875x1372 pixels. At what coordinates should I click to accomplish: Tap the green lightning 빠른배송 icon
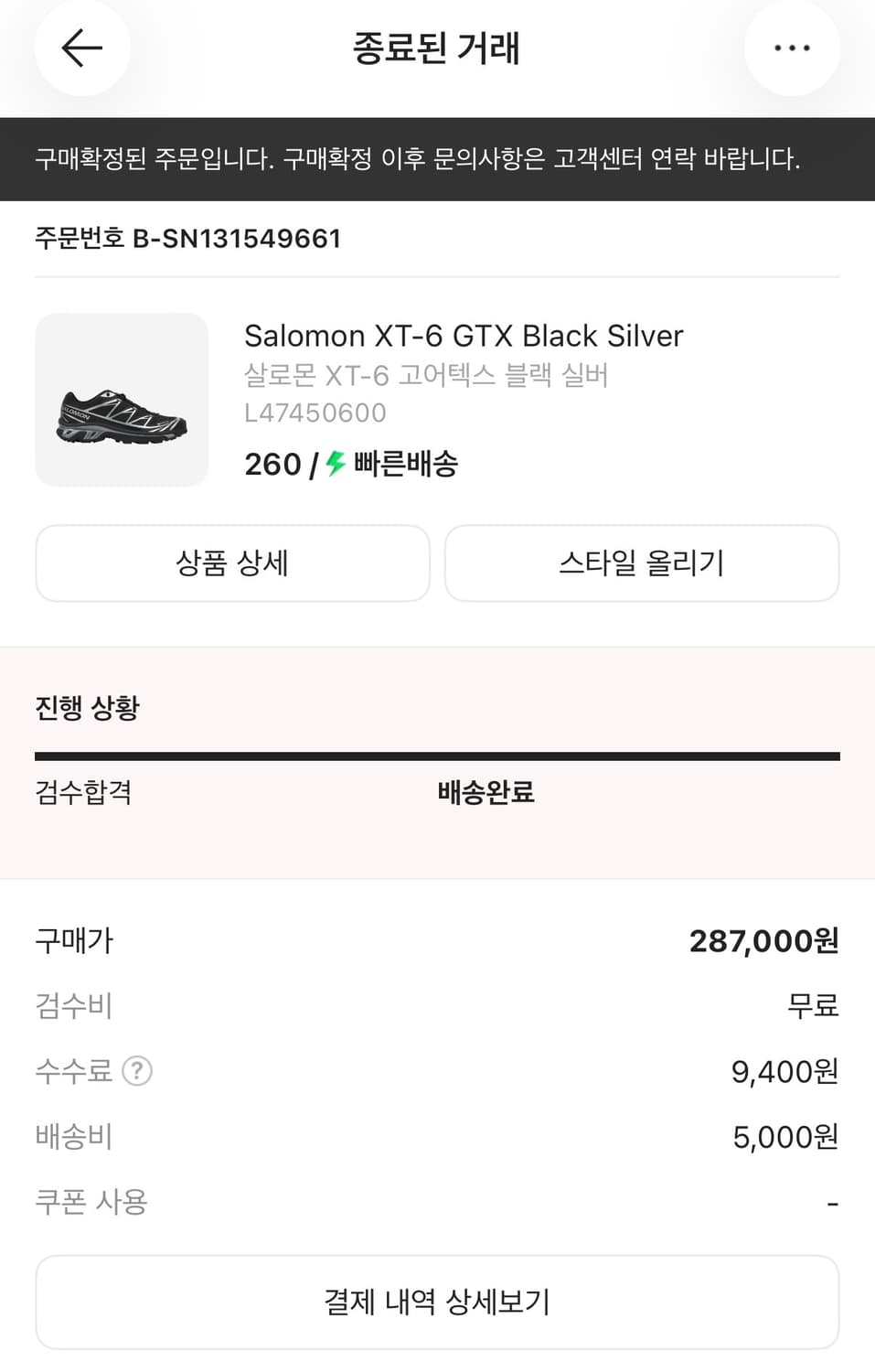click(332, 464)
